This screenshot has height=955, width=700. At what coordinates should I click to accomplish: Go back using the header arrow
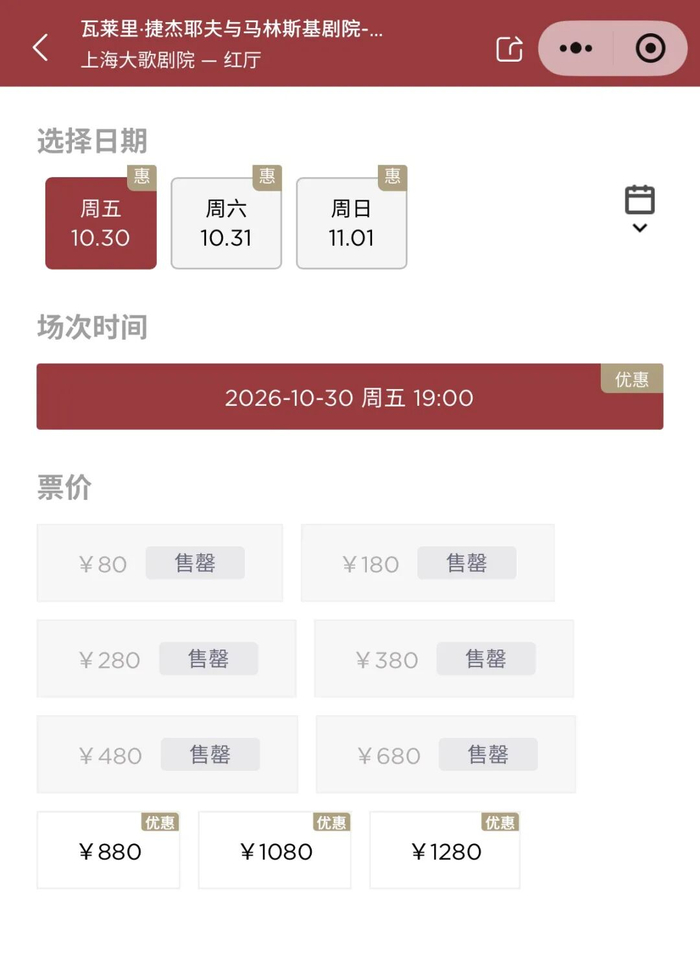[40, 48]
